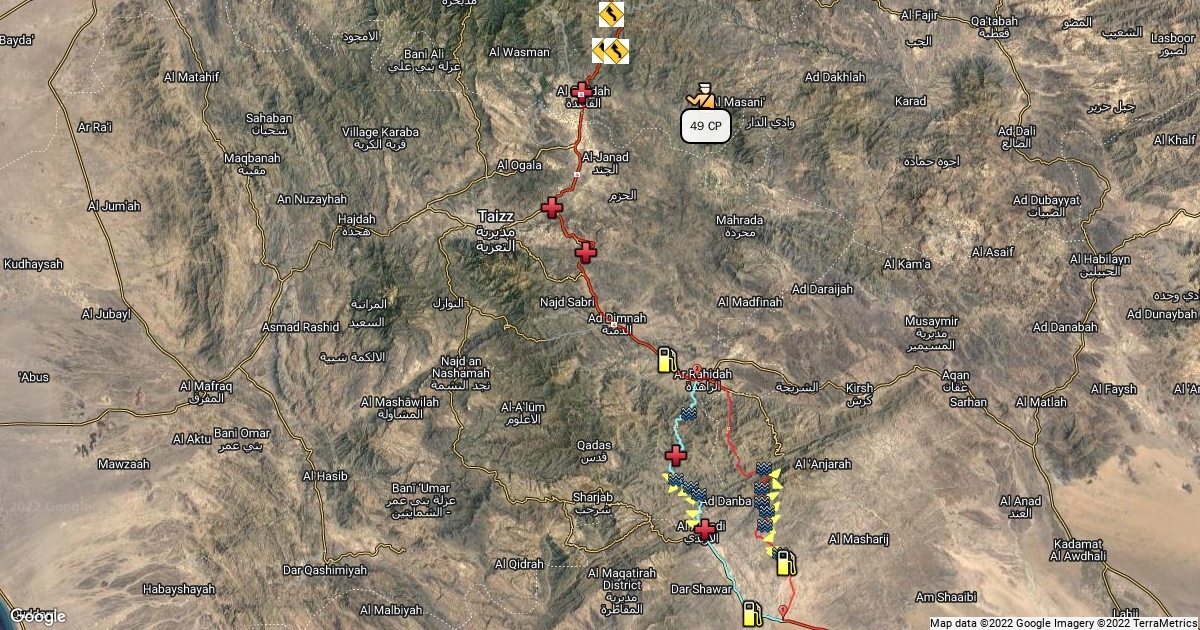Tap the red cross marker above Najd Sabri

pos(586,253)
